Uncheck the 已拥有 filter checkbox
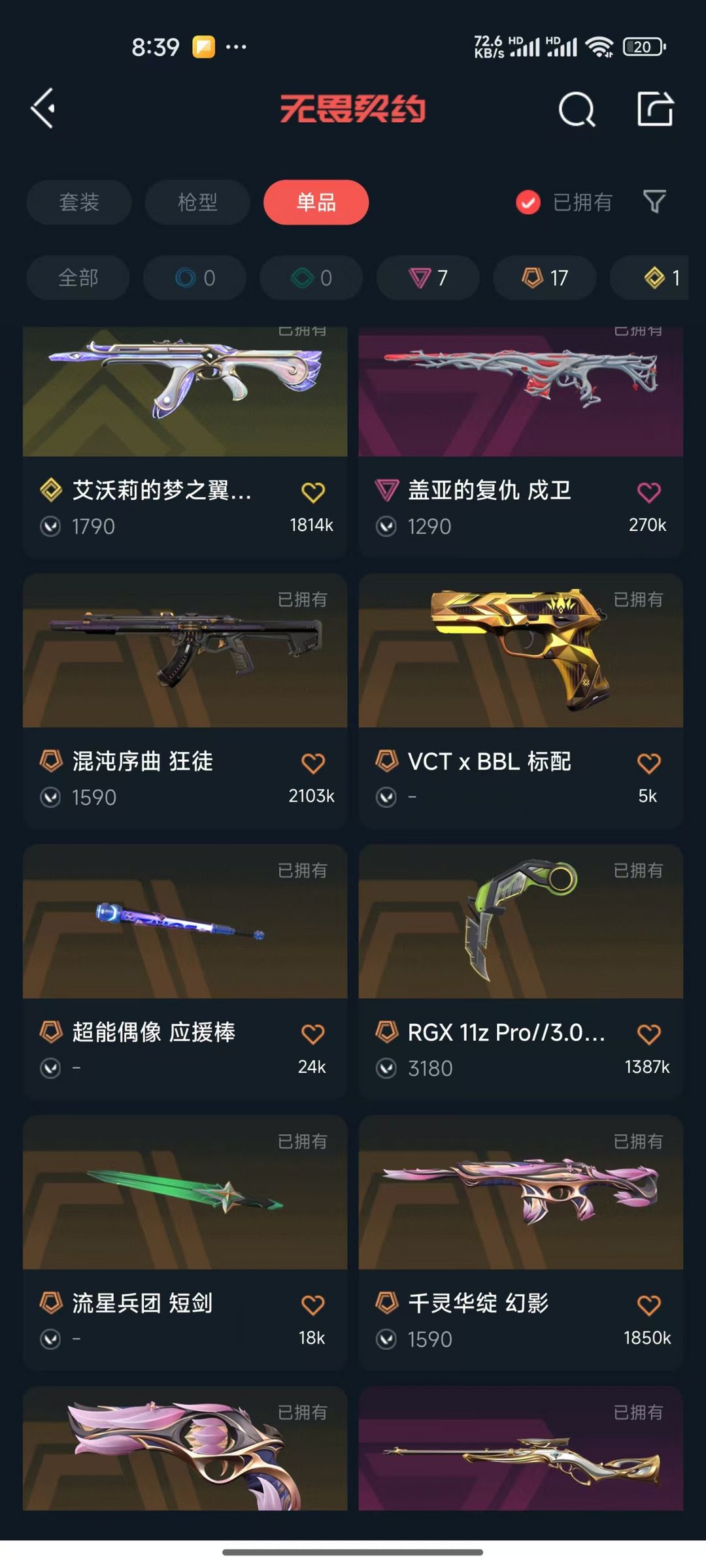 (528, 203)
